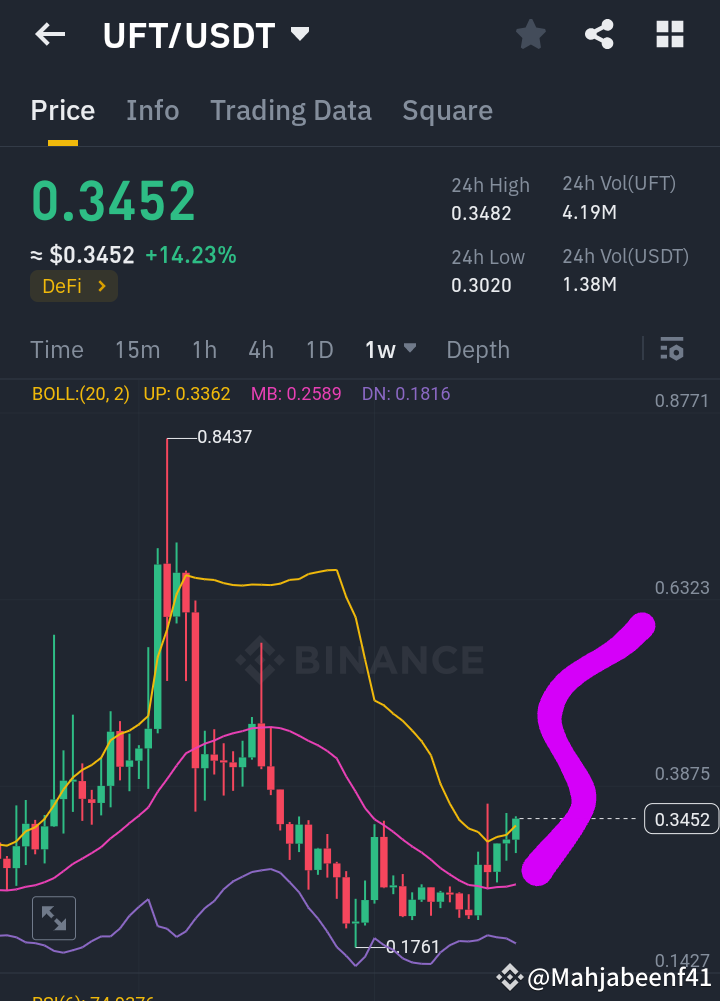Viewport: 720px width, 1001px height.
Task: Open the chart indicator settings
Action: 671,350
